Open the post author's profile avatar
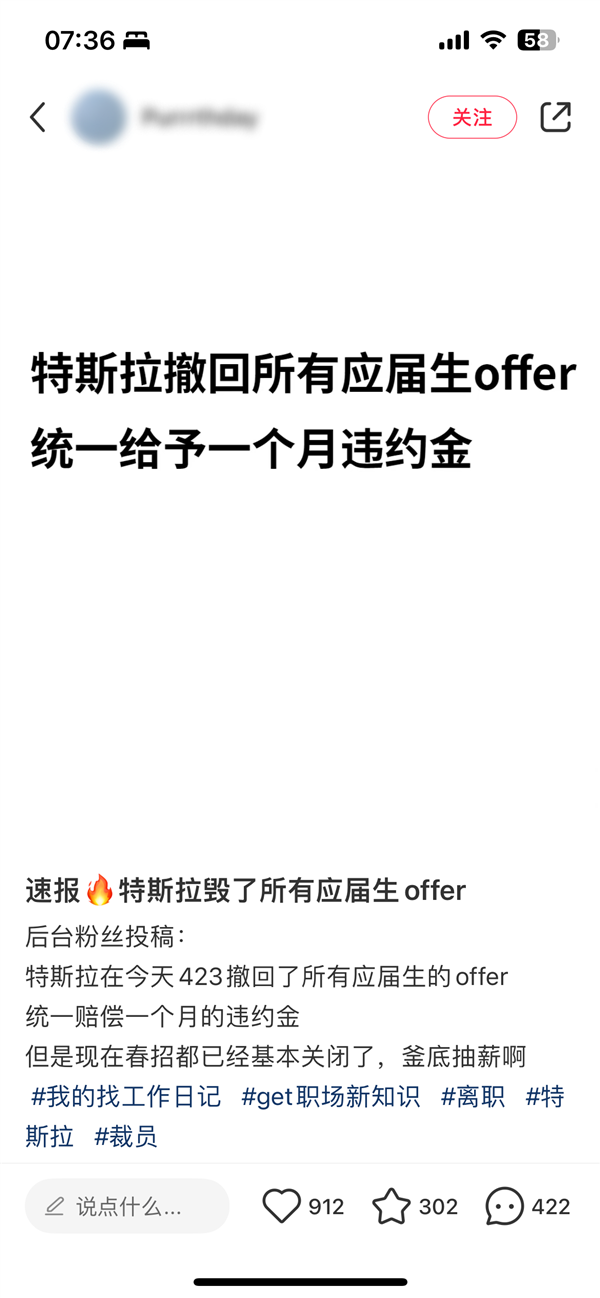Image resolution: width=600 pixels, height=1298 pixels. pos(99,117)
